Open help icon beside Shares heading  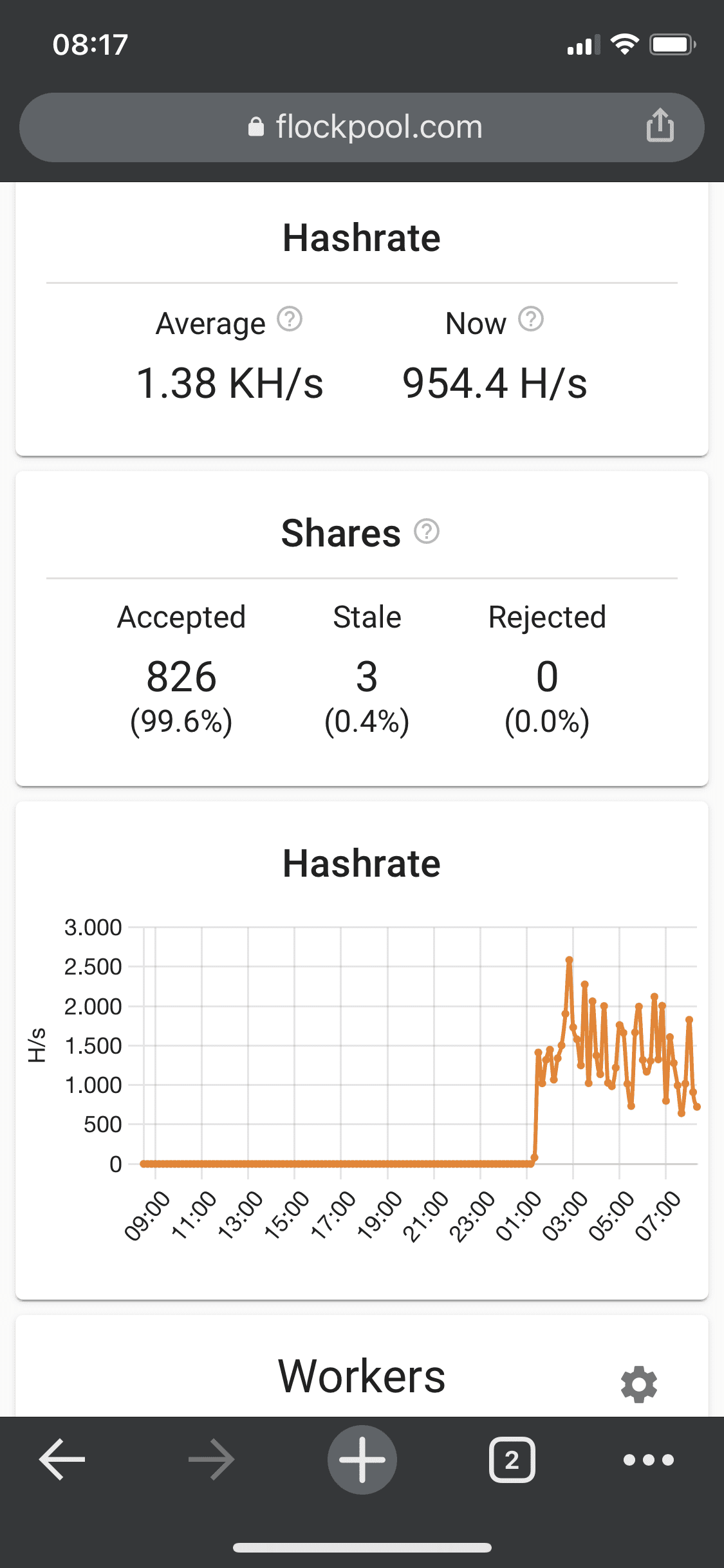pyautogui.click(x=427, y=531)
